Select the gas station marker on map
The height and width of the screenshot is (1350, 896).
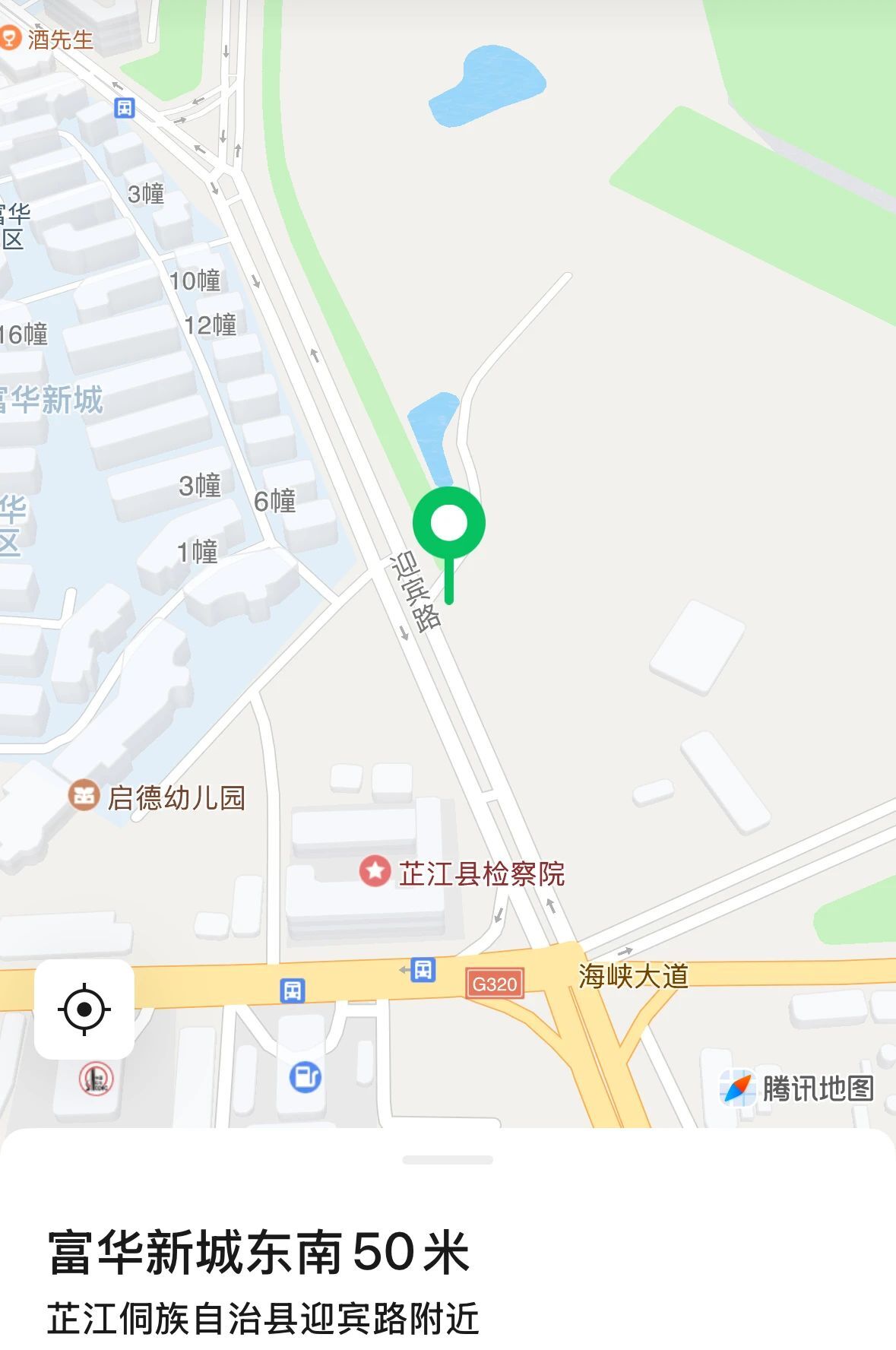pos(305,1076)
